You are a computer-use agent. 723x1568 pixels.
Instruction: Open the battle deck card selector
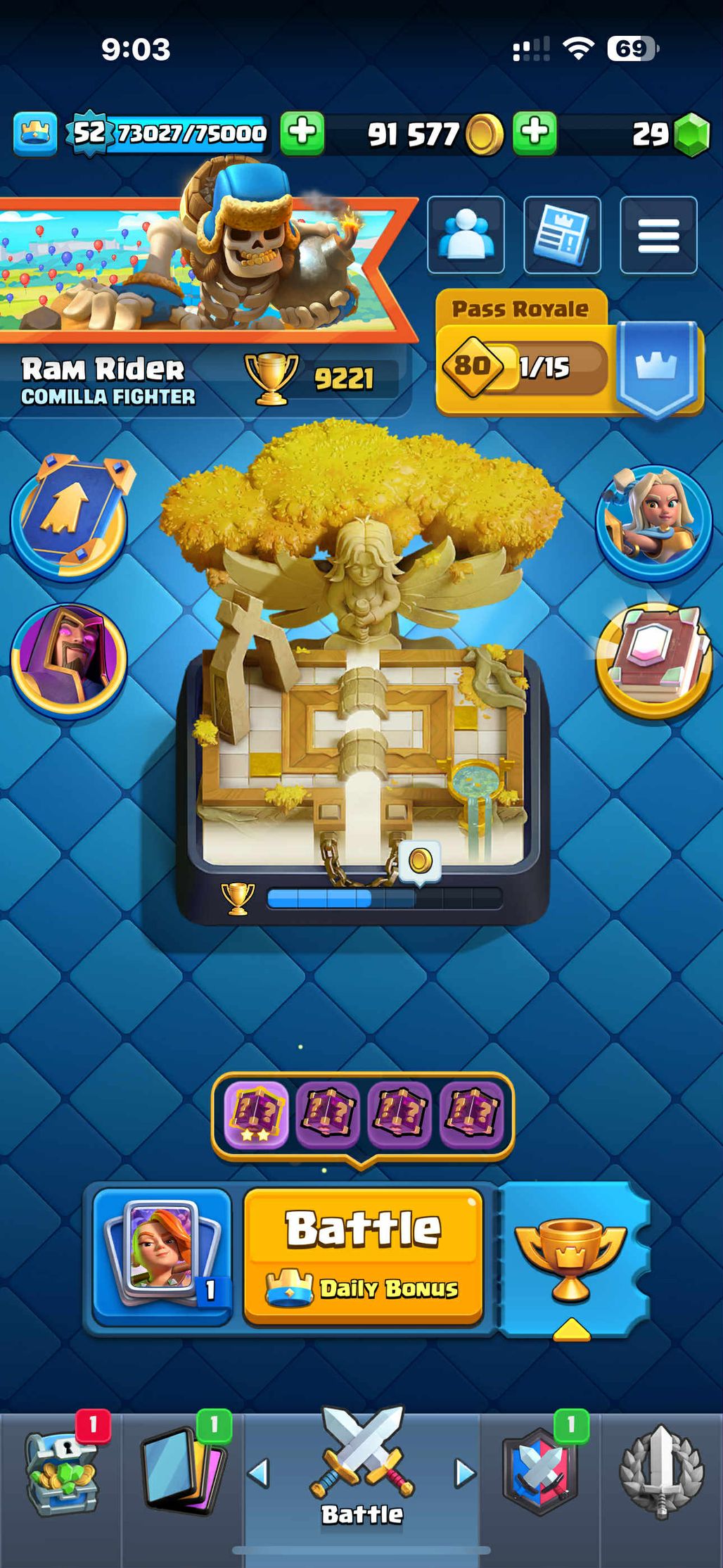162,1256
